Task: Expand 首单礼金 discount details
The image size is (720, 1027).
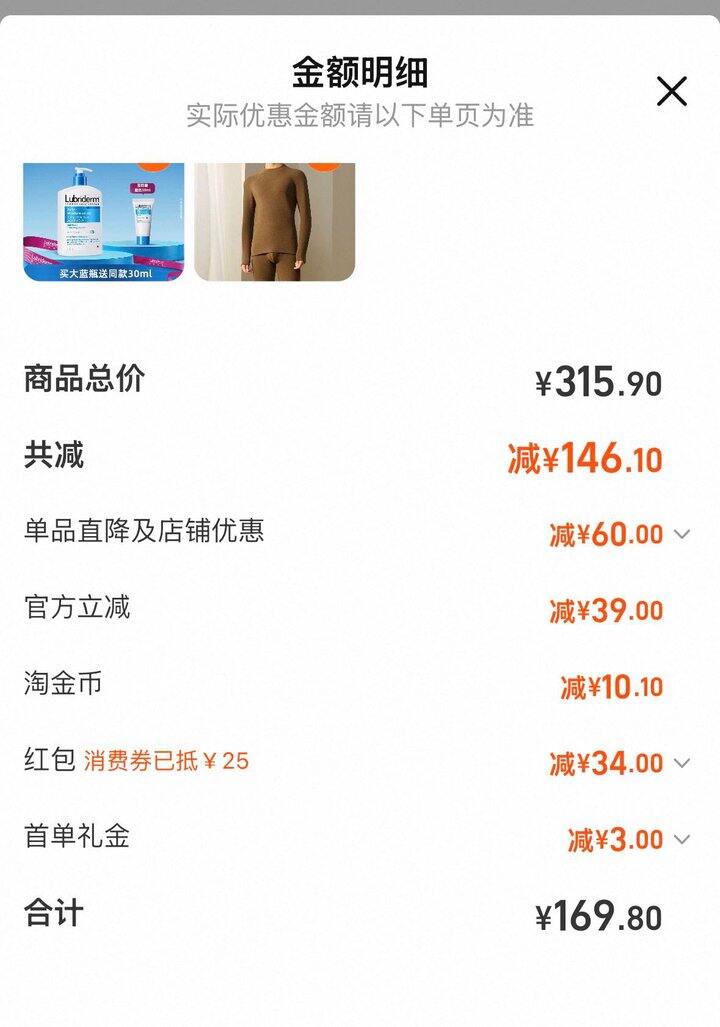Action: coord(682,839)
